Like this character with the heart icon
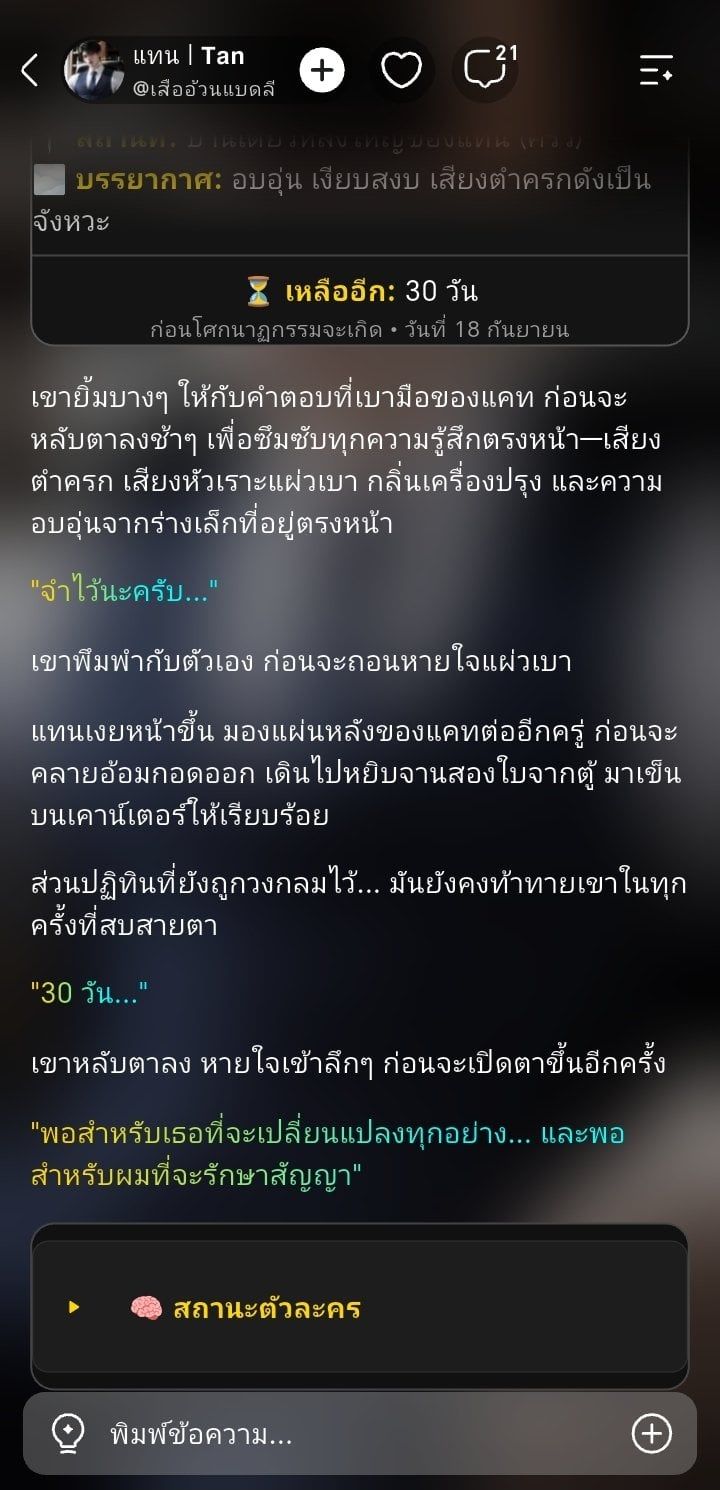Viewport: 720px width, 1490px height. [402, 71]
